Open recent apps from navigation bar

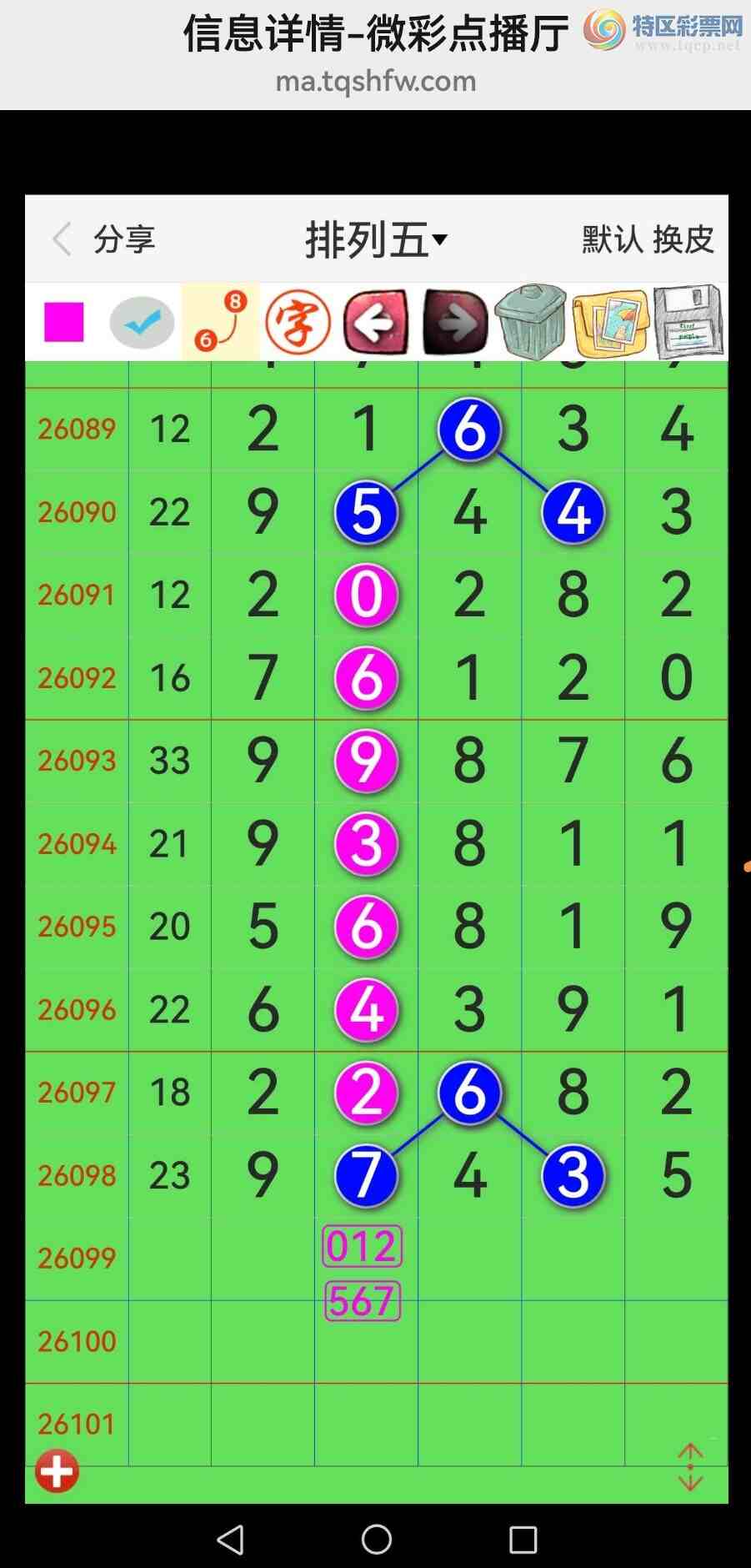[x=523, y=1539]
